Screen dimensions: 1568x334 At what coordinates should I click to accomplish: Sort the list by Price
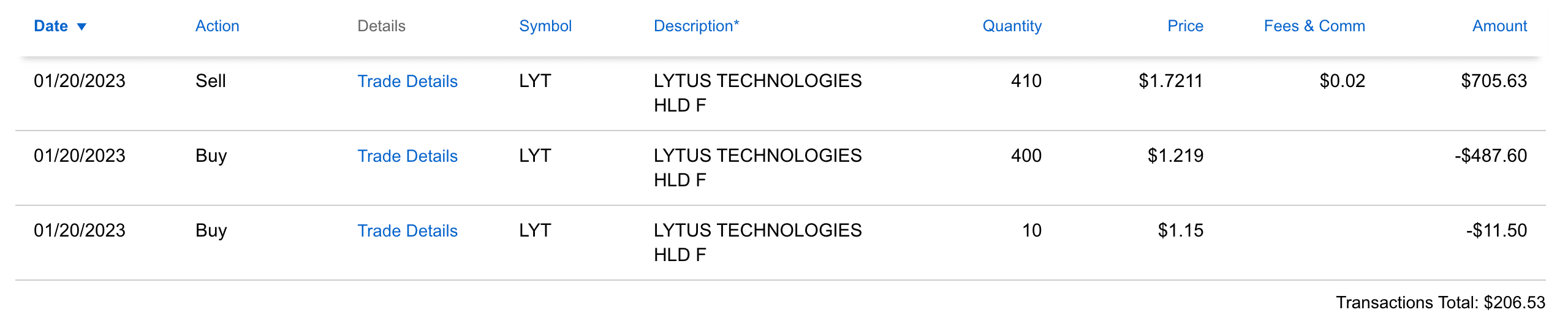pyautogui.click(x=1184, y=26)
